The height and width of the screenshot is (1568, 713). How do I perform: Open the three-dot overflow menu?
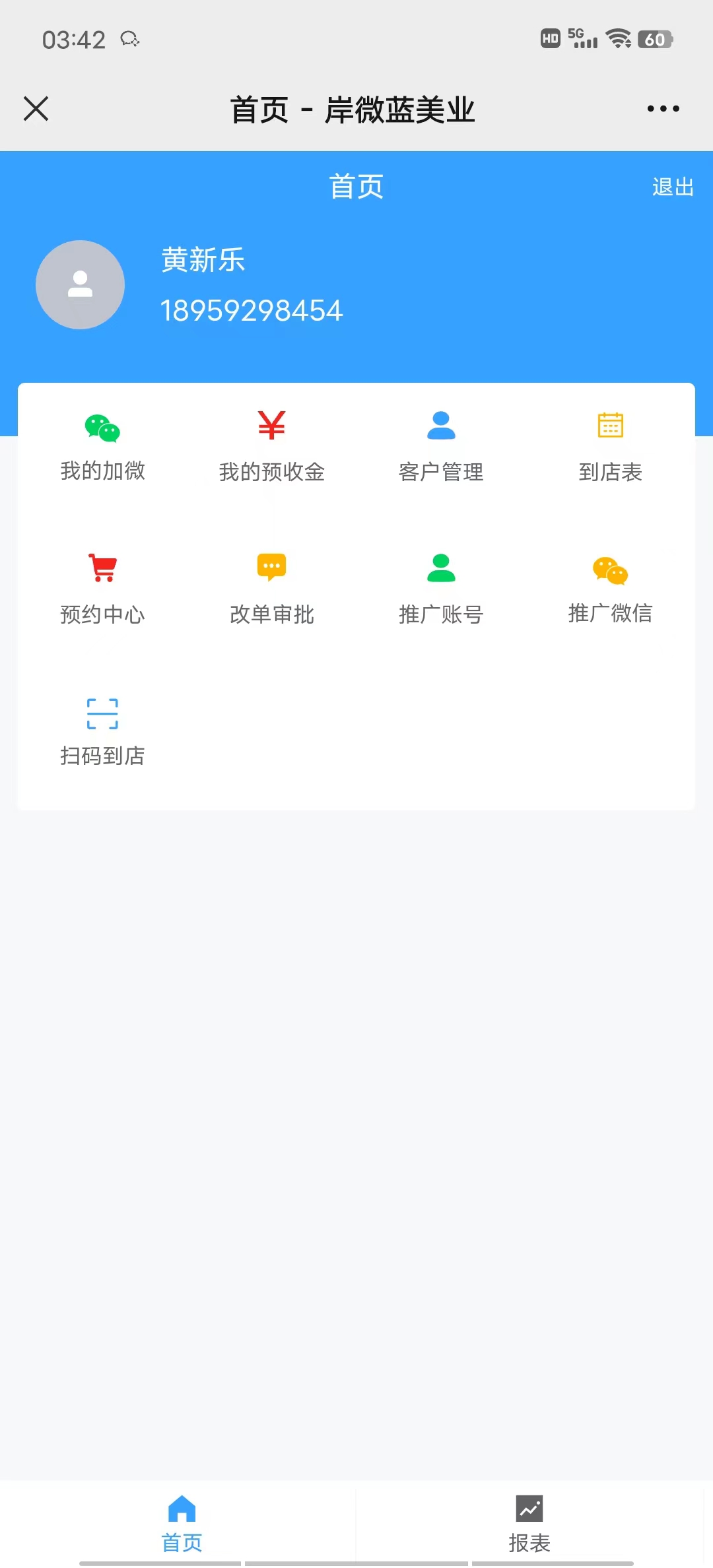click(663, 109)
